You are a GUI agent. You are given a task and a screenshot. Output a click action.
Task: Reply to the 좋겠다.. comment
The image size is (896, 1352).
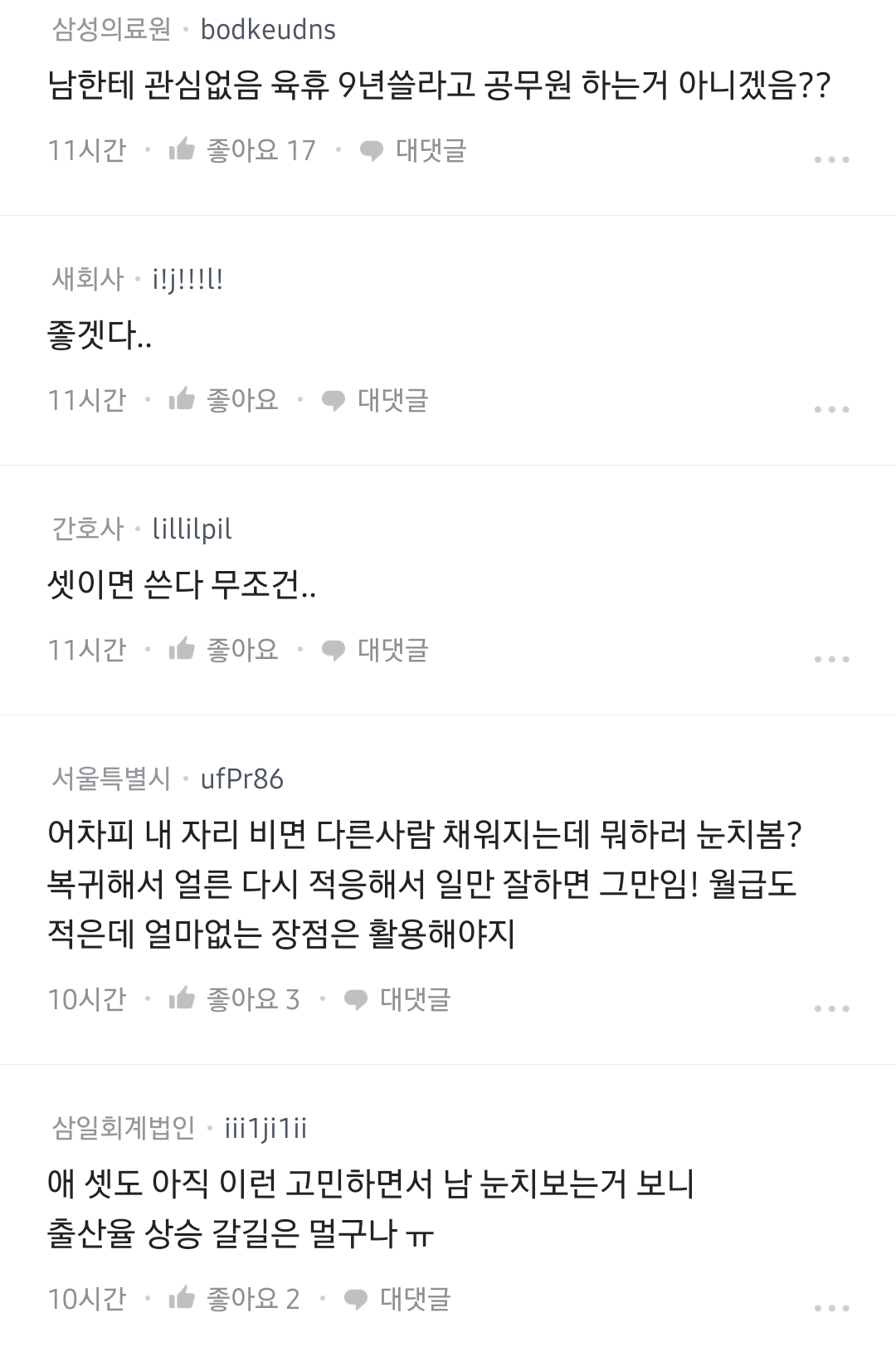[375, 400]
